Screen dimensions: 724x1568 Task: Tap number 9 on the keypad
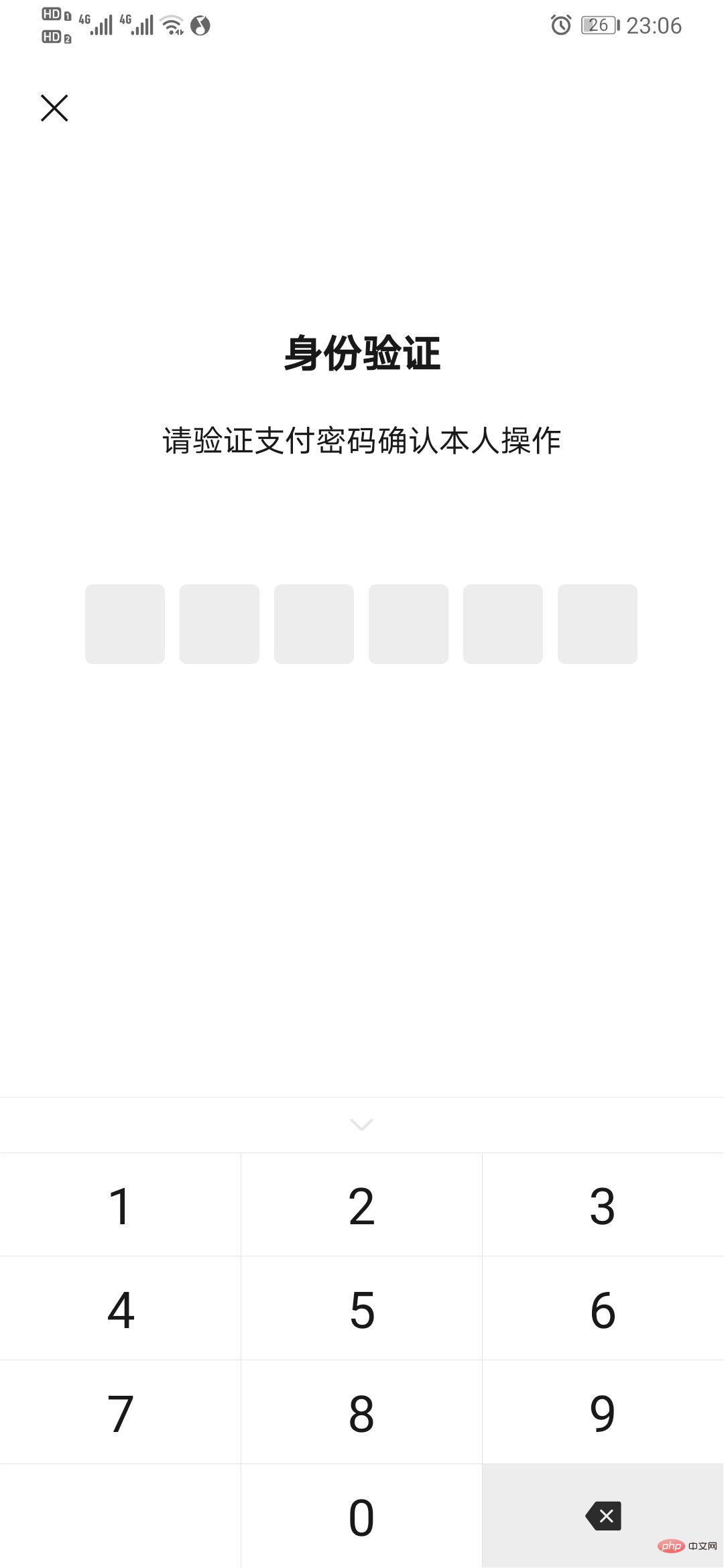point(602,1414)
